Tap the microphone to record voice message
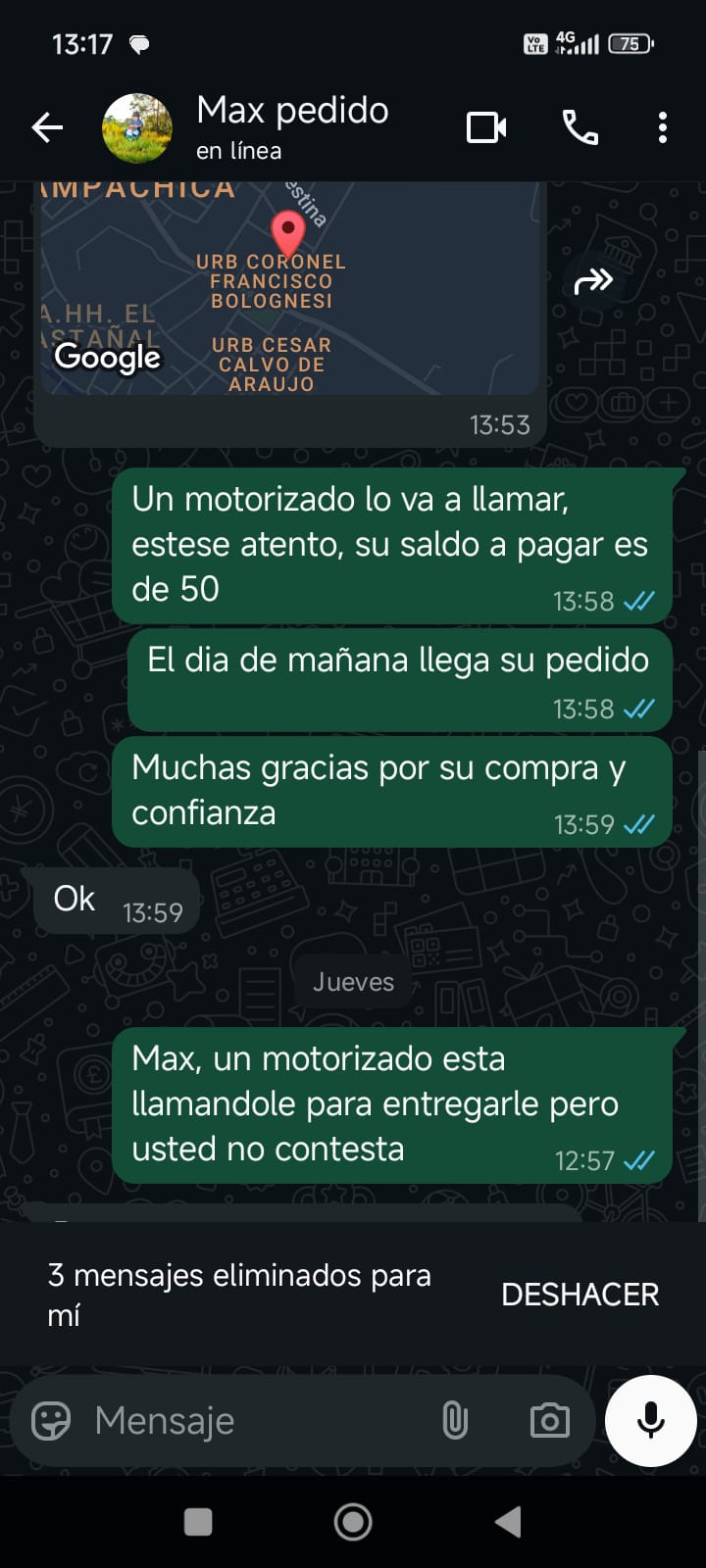 650,1420
